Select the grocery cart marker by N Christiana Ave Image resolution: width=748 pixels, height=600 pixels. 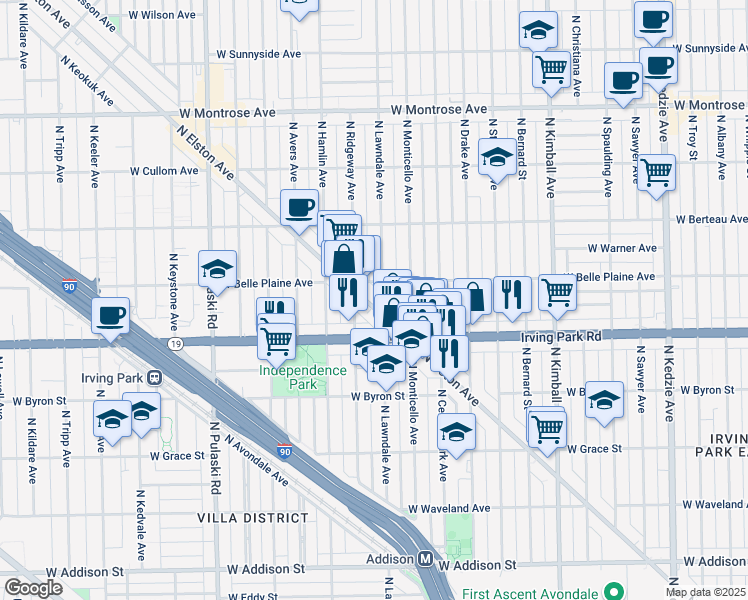[x=551, y=73]
